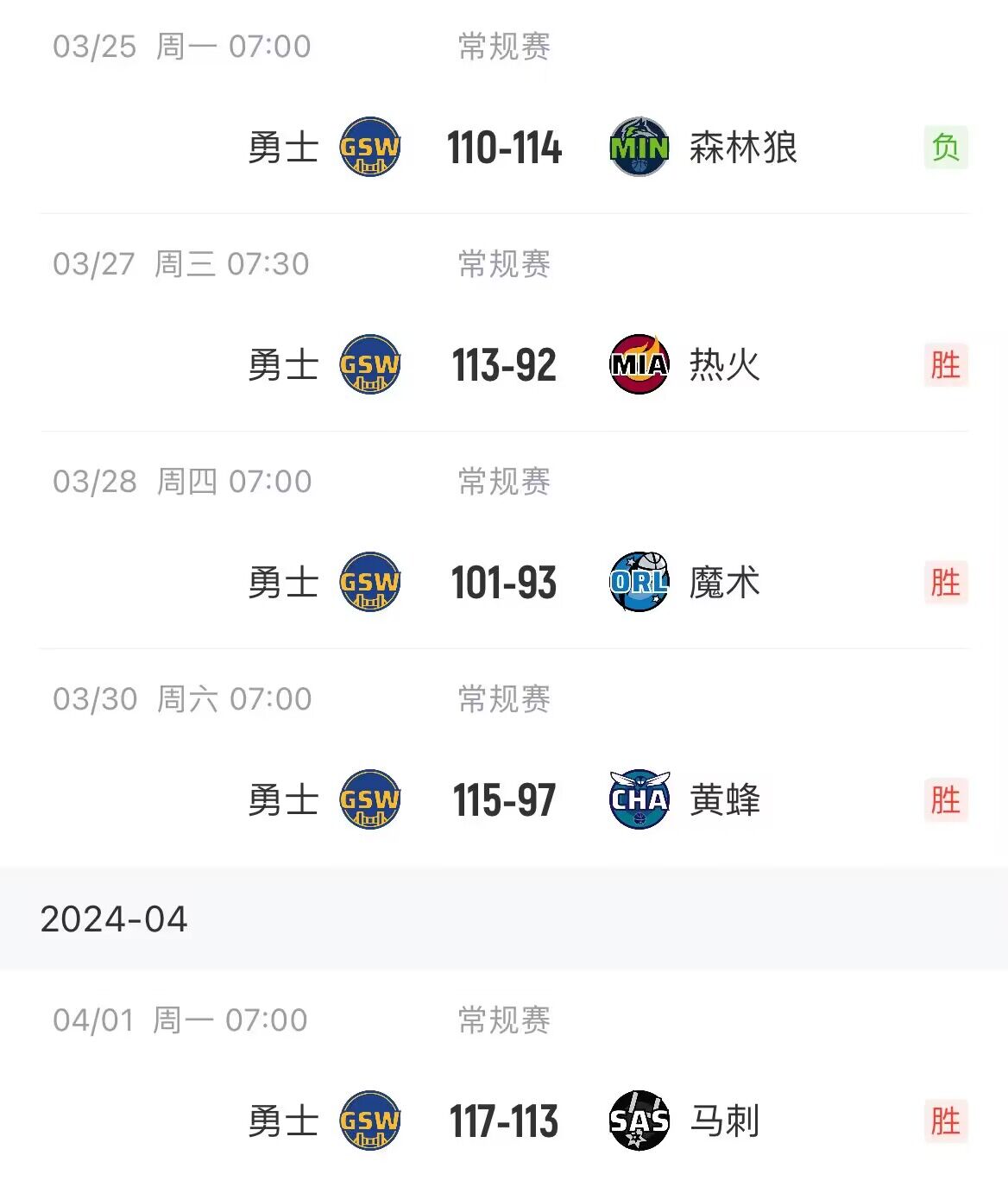Viewport: 1008px width, 1187px height.
Task: Select the 勇士 115-97 黄蜂 game row
Action: [505, 800]
